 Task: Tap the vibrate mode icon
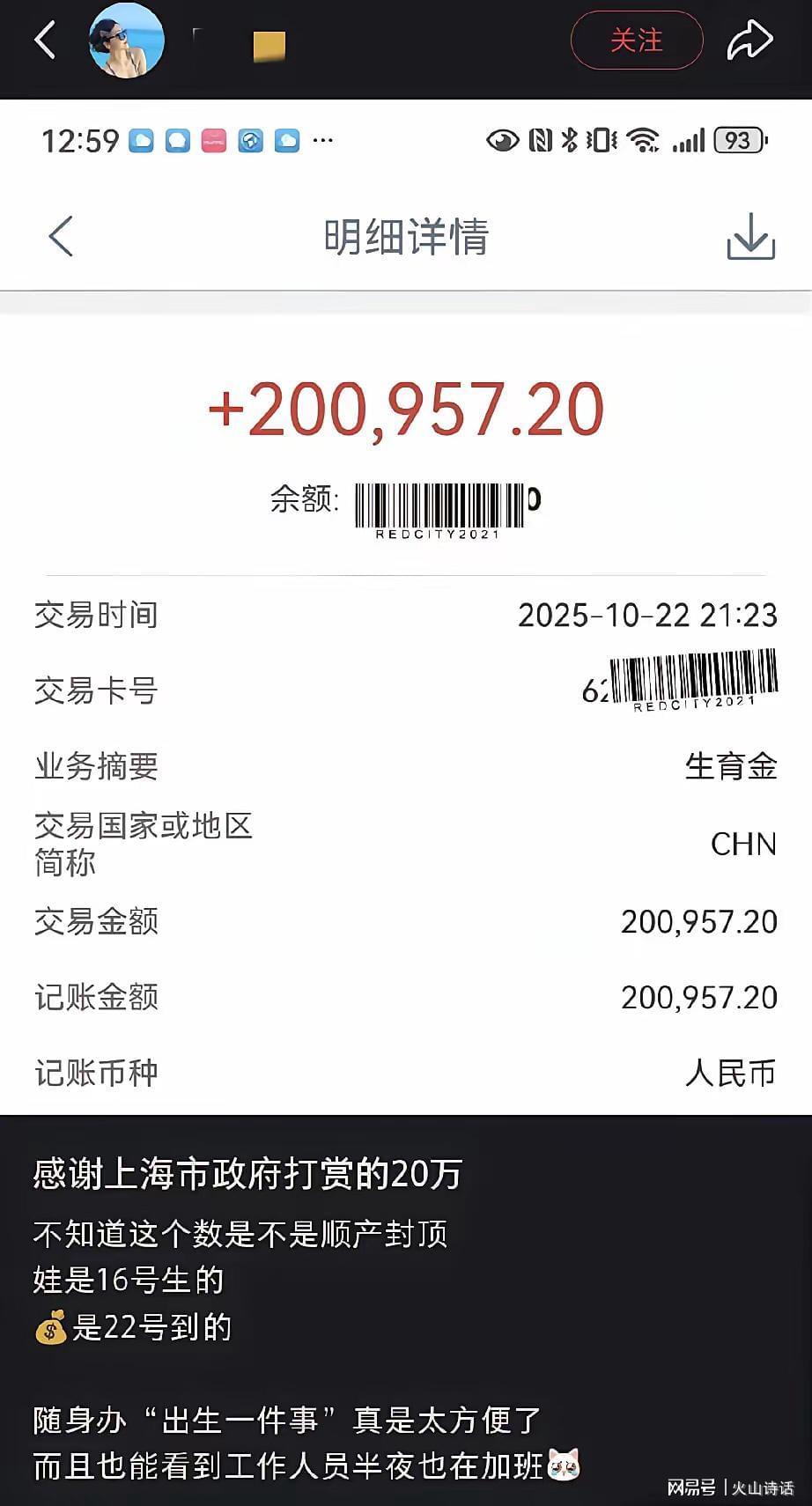coord(600,140)
